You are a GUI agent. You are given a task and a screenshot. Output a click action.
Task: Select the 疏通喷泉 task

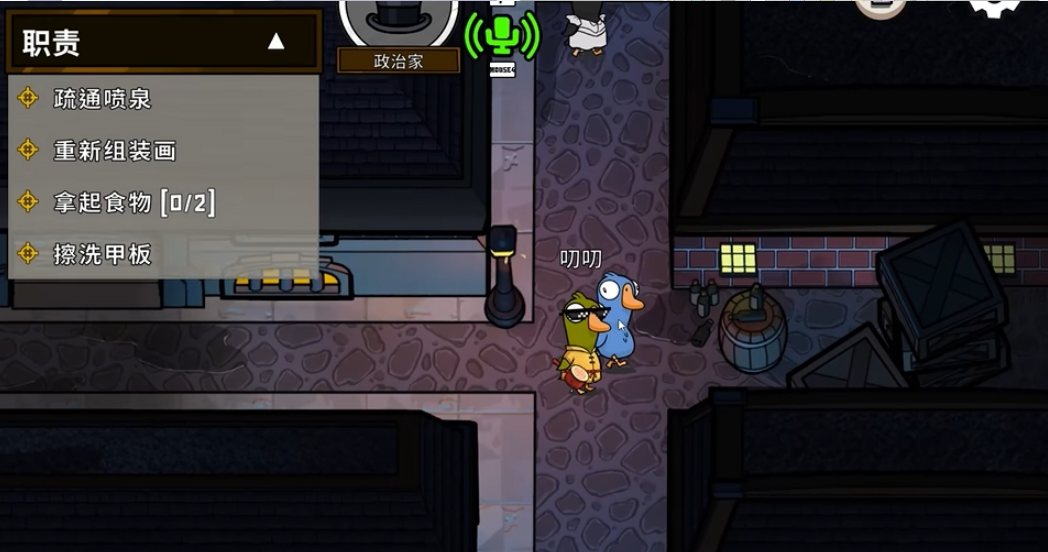click(x=102, y=98)
